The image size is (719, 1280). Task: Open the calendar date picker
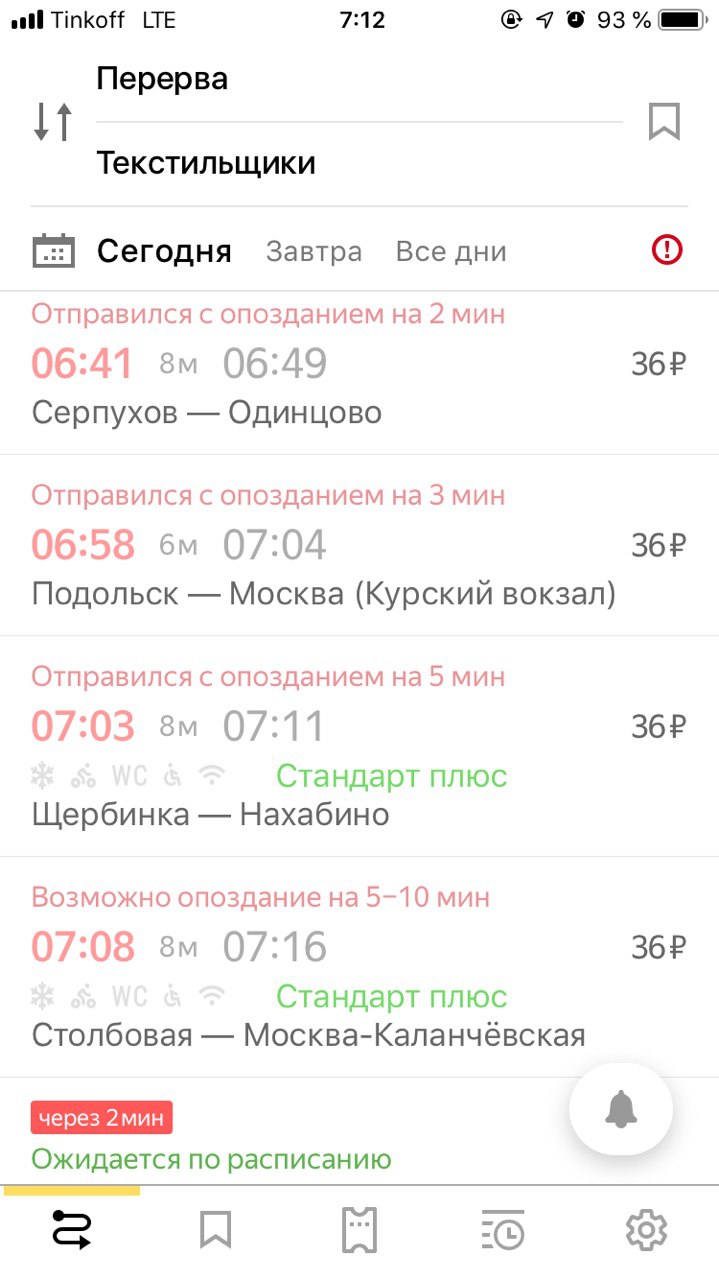click(53, 250)
